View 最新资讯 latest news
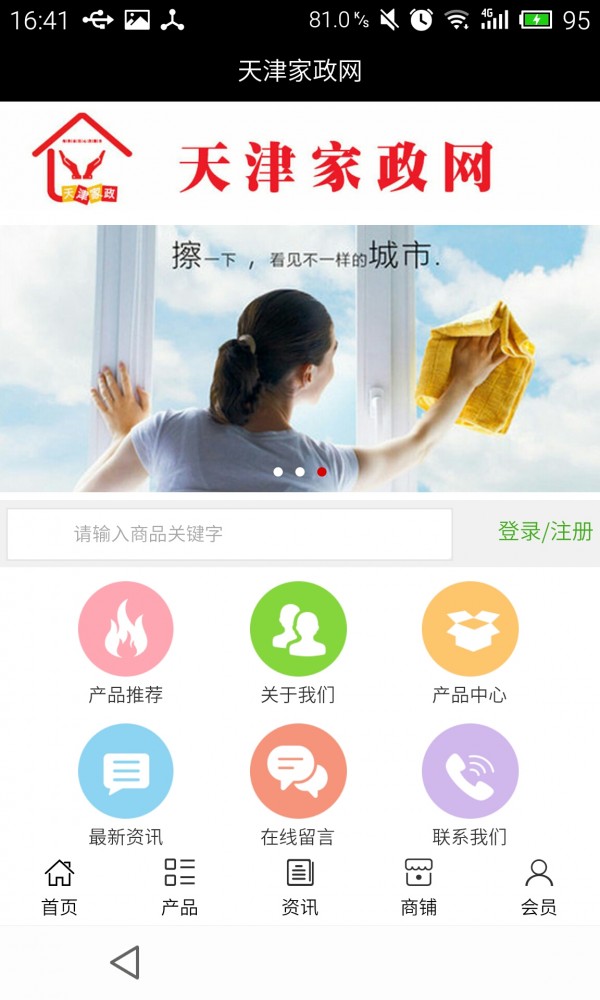The image size is (600, 1000). (x=126, y=773)
